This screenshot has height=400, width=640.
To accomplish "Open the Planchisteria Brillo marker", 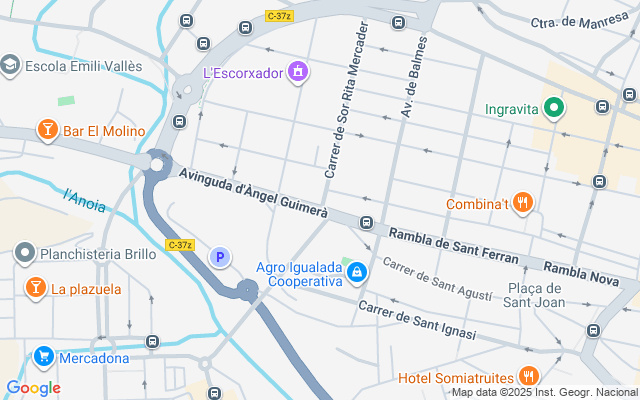I will [28, 254].
